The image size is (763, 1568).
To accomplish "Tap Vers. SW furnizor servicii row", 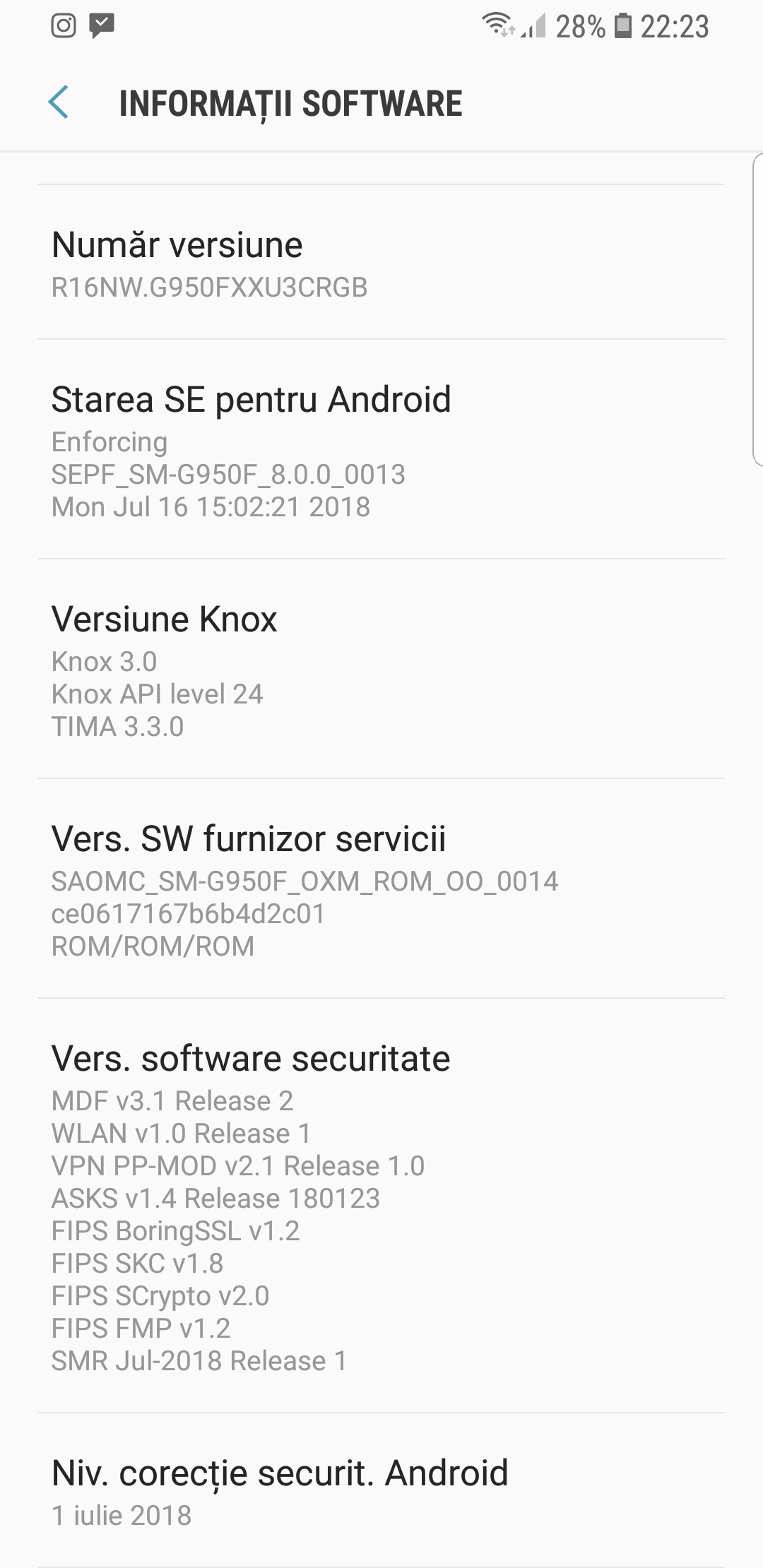I will click(x=381, y=889).
